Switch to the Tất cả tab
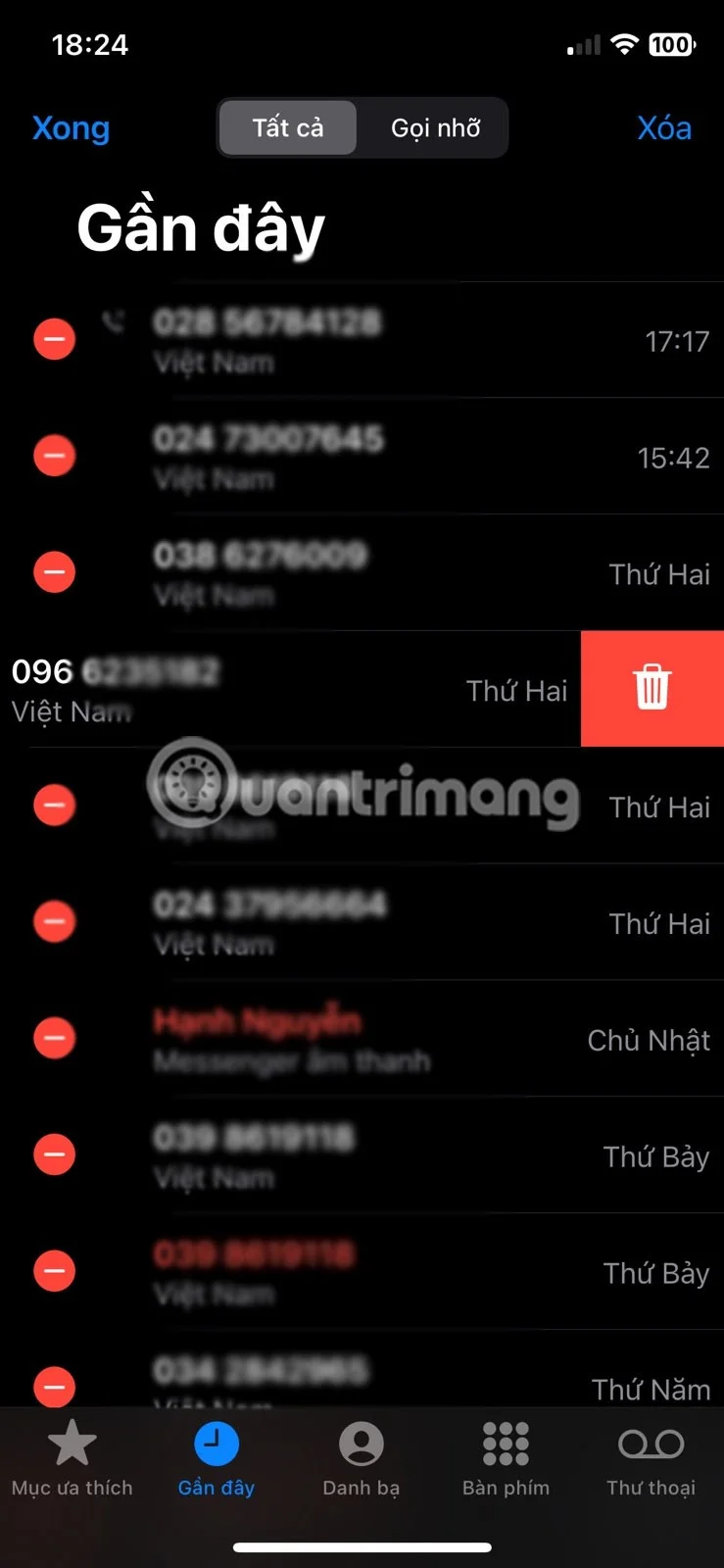 point(287,127)
